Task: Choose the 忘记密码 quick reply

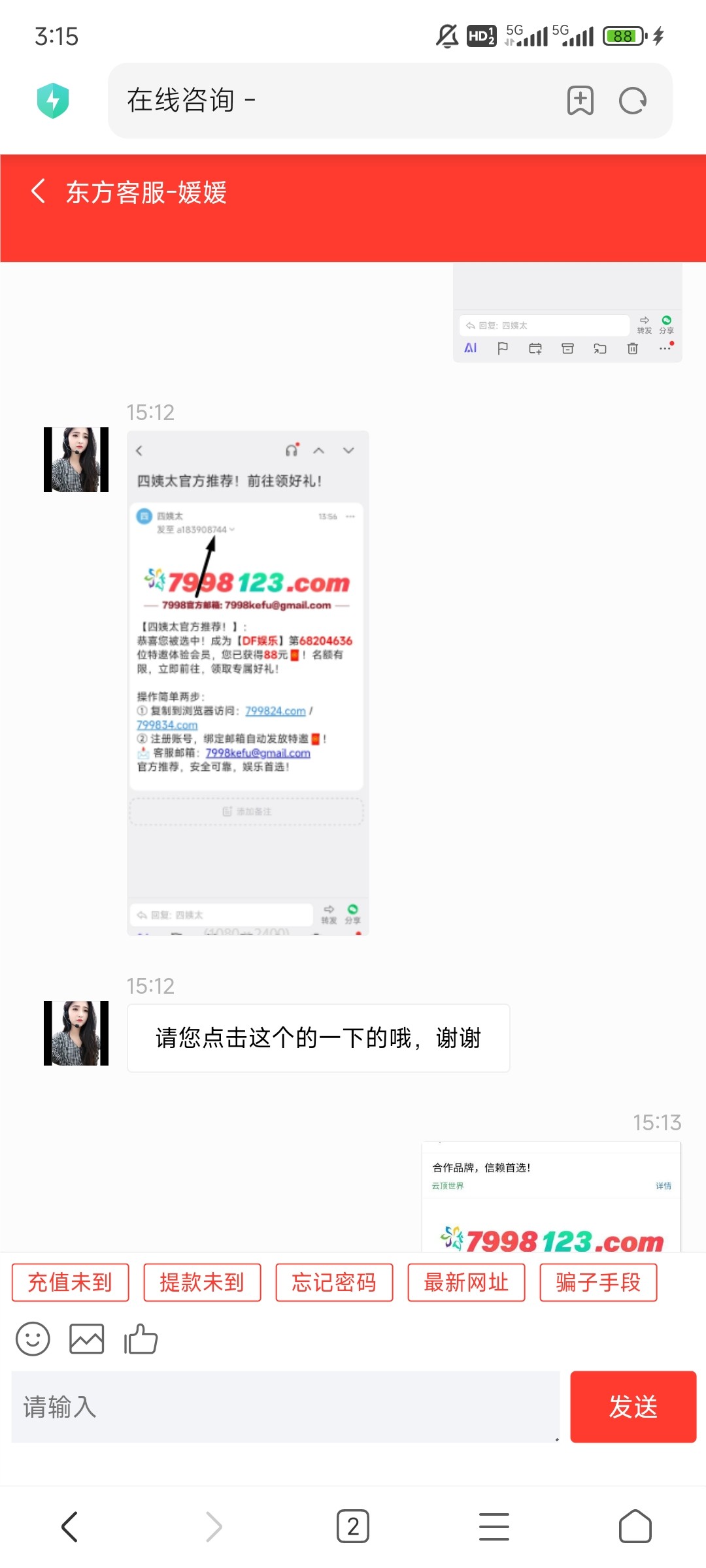Action: 334,1282
